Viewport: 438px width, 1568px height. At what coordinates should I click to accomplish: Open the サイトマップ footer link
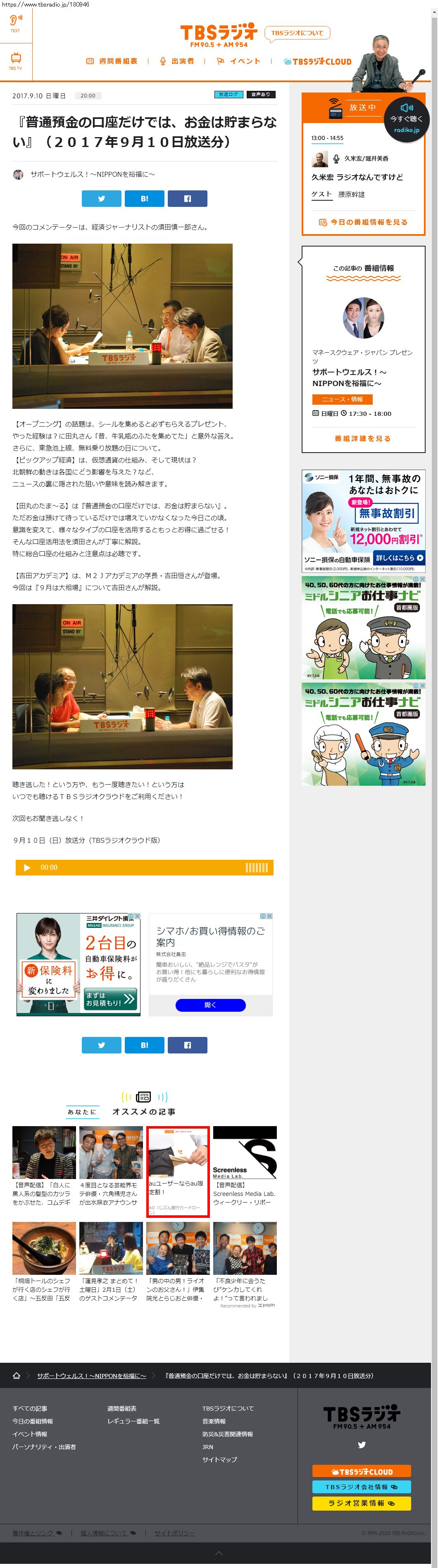click(x=219, y=1460)
